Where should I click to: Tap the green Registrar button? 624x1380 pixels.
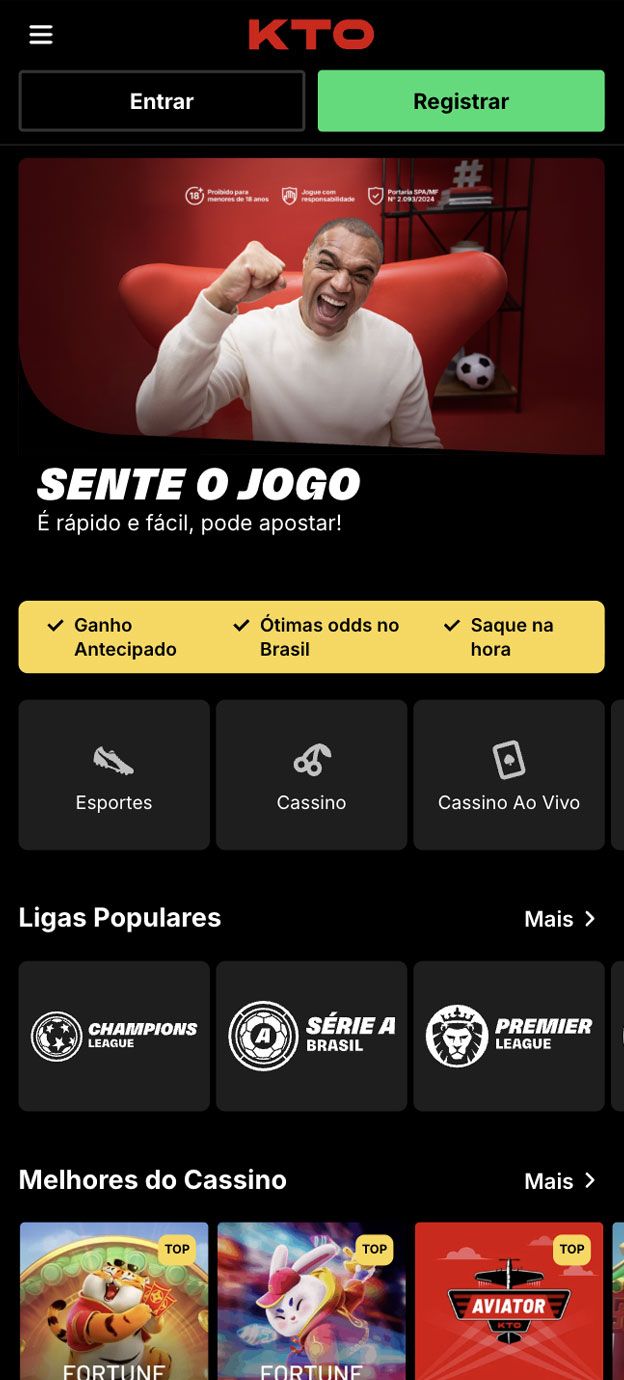tap(461, 101)
